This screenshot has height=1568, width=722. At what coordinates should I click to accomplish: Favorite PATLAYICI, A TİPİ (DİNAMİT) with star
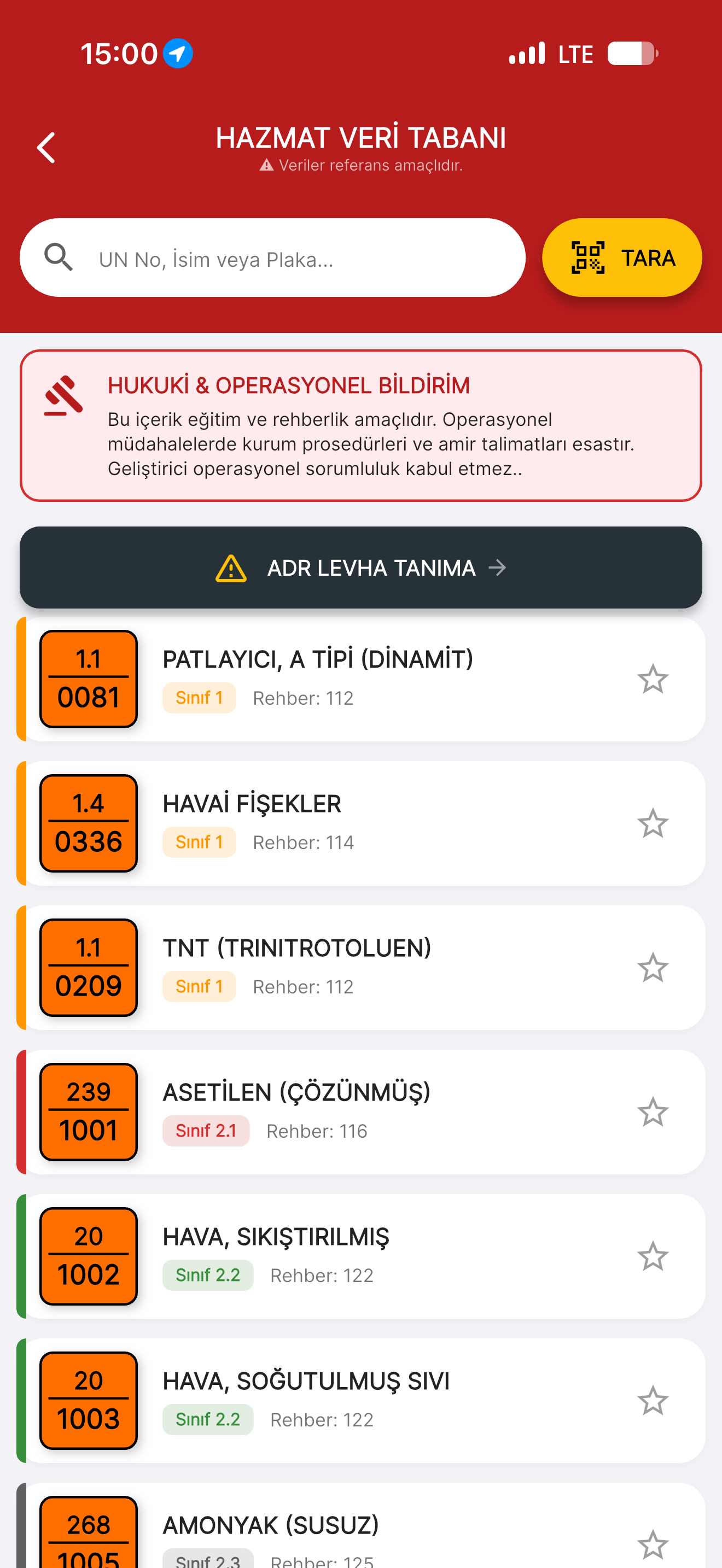(653, 678)
